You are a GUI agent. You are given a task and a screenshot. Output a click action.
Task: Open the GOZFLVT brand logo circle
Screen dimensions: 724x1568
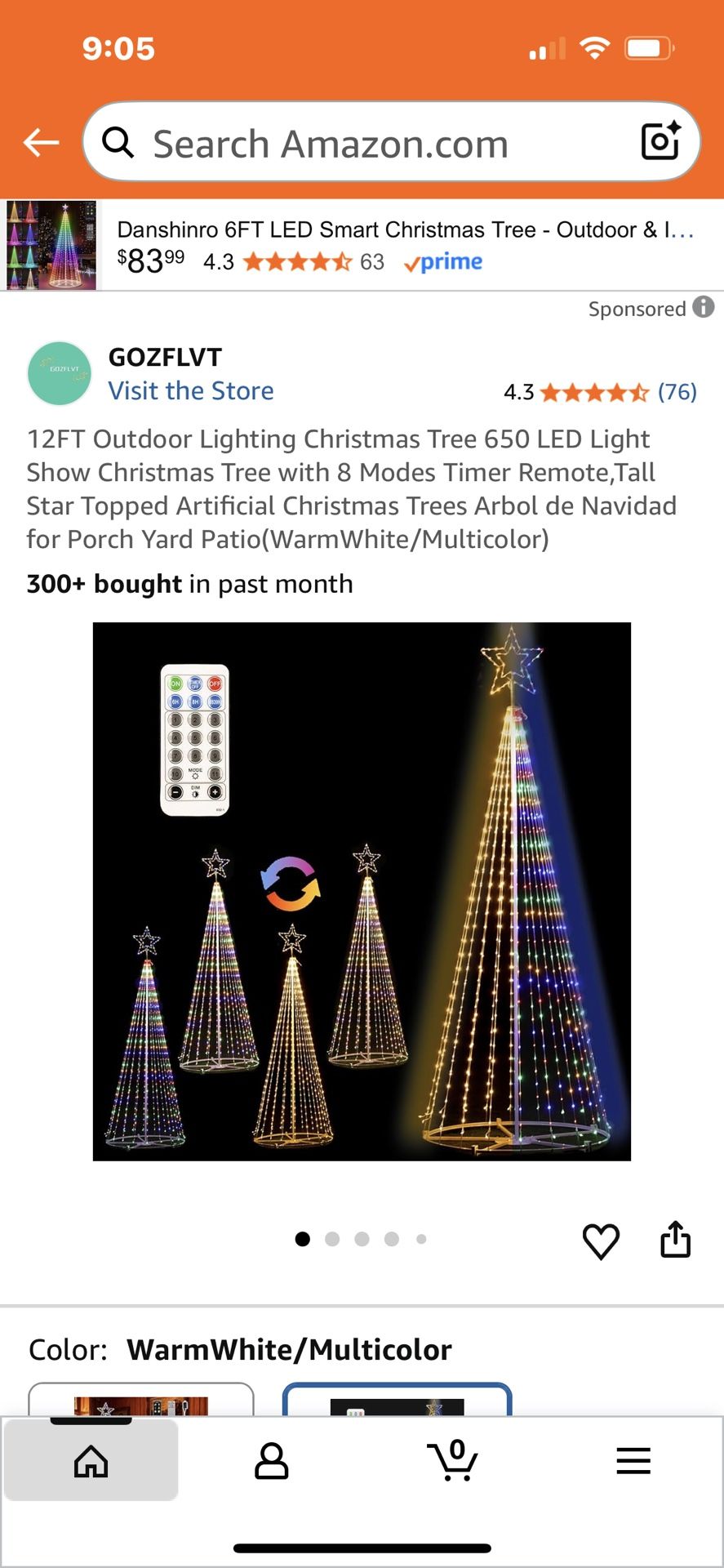59,373
